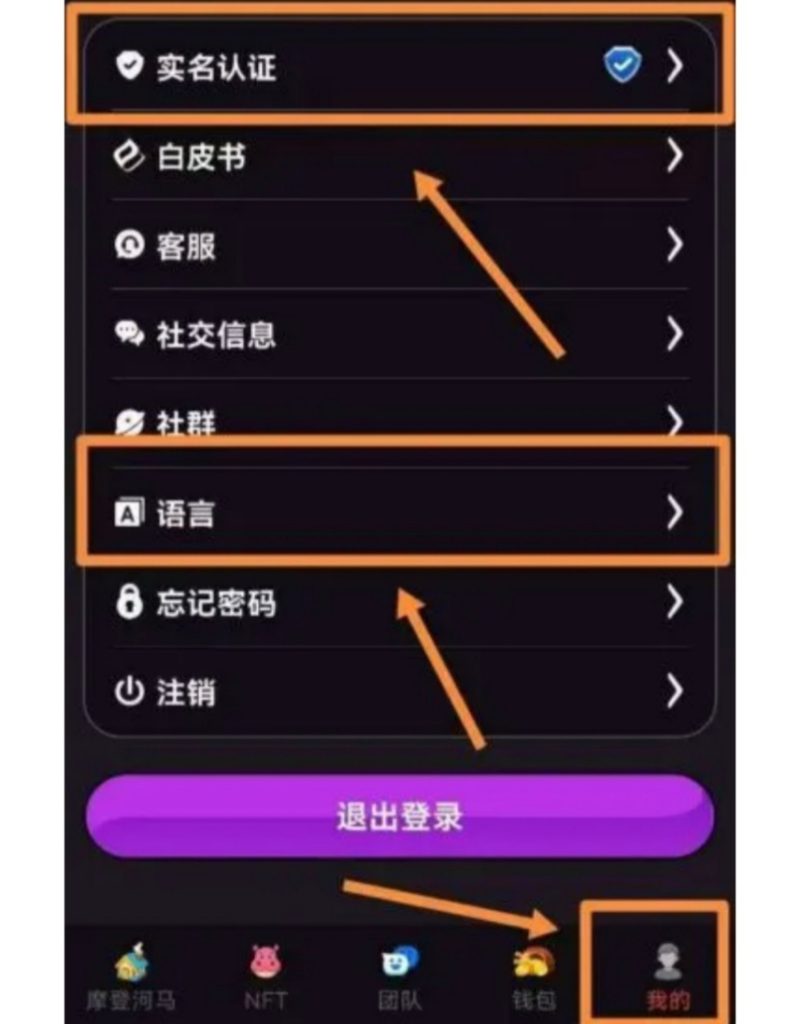This screenshot has height=1024, width=800.
Task: Select the 我的 tab
Action: point(667,976)
